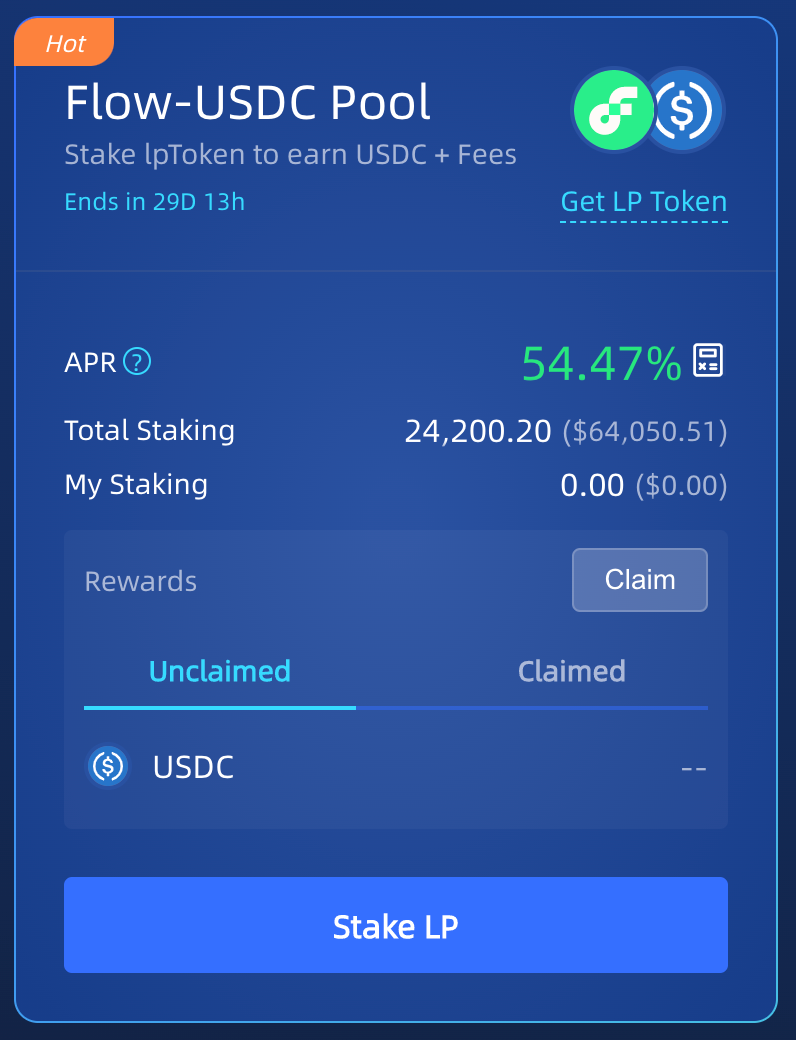Click the green Flow circular icon
The image size is (796, 1040).
pos(613,110)
